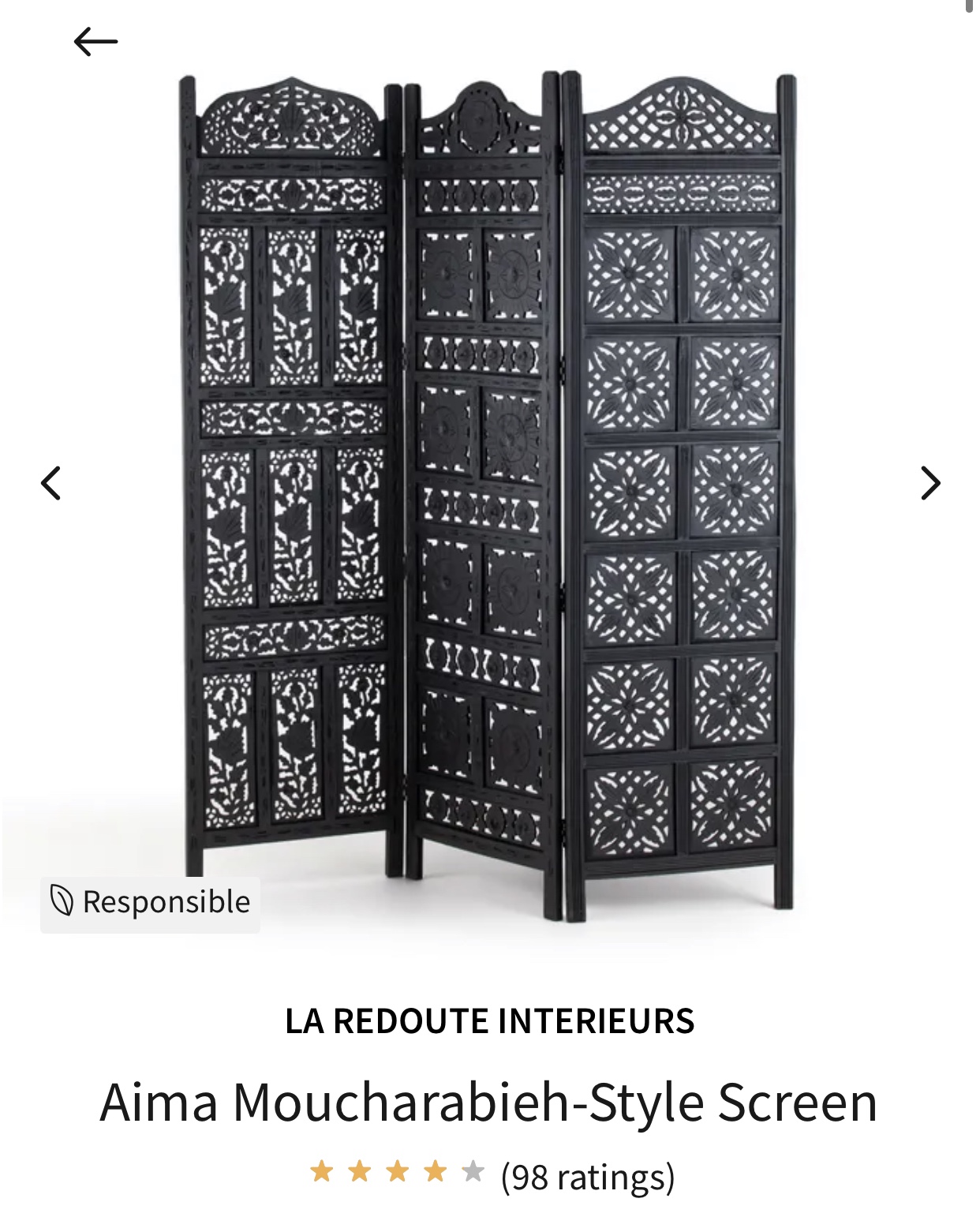Show the next product image
Viewport: 980px width, 1217px height.
[930, 483]
